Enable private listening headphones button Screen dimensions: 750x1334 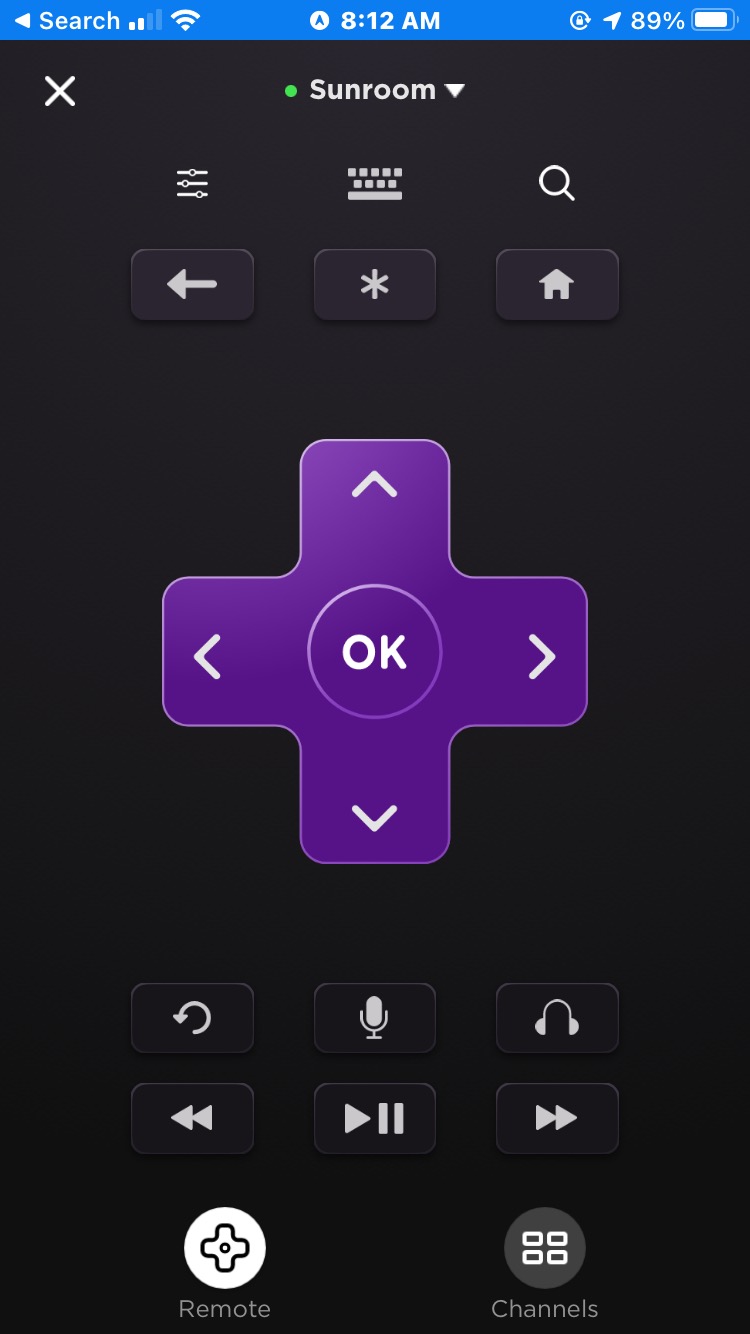coord(557,1018)
